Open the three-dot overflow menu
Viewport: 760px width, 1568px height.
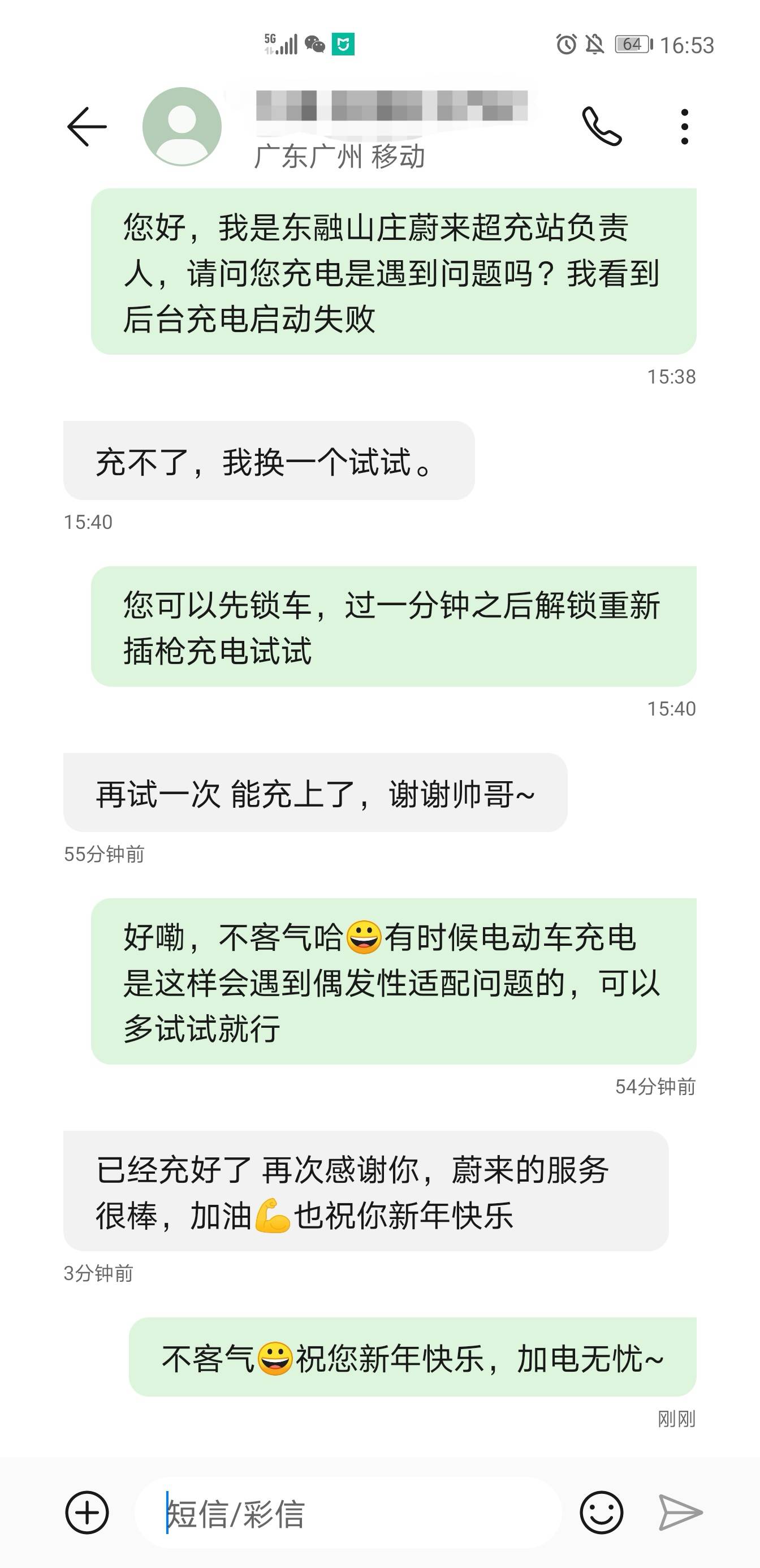click(685, 127)
